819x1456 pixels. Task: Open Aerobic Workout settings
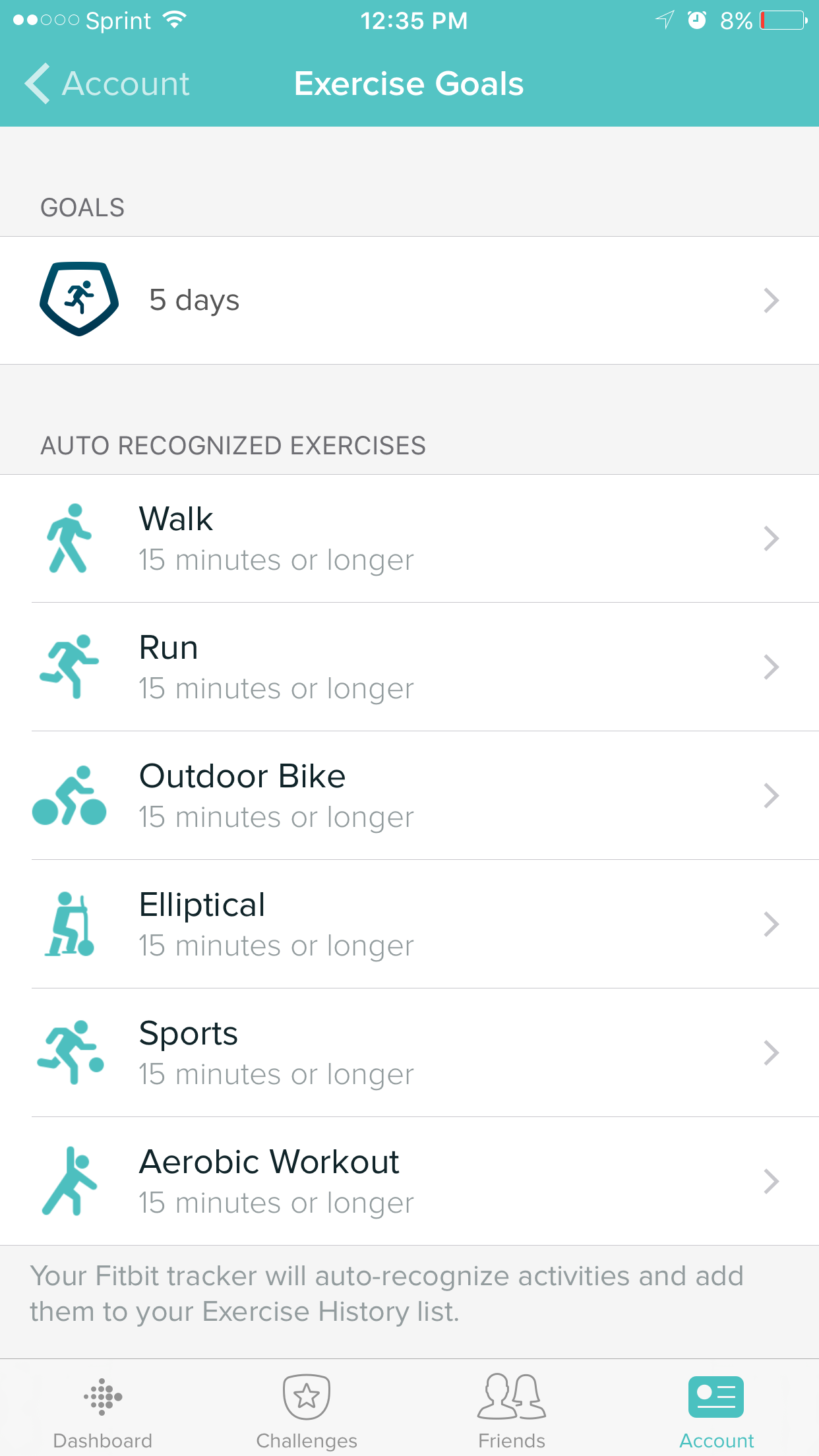click(409, 1182)
